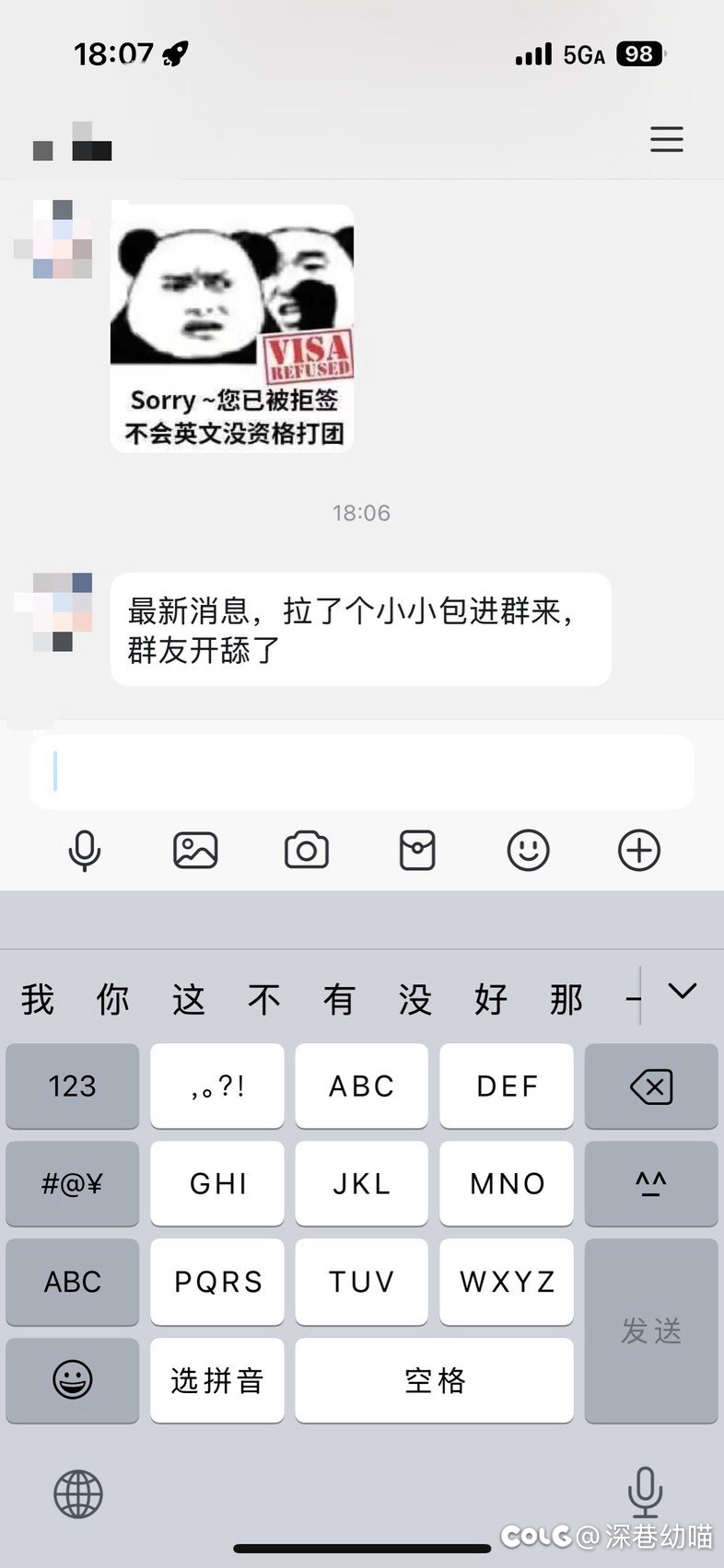Insert the suggested word 我

[38, 999]
